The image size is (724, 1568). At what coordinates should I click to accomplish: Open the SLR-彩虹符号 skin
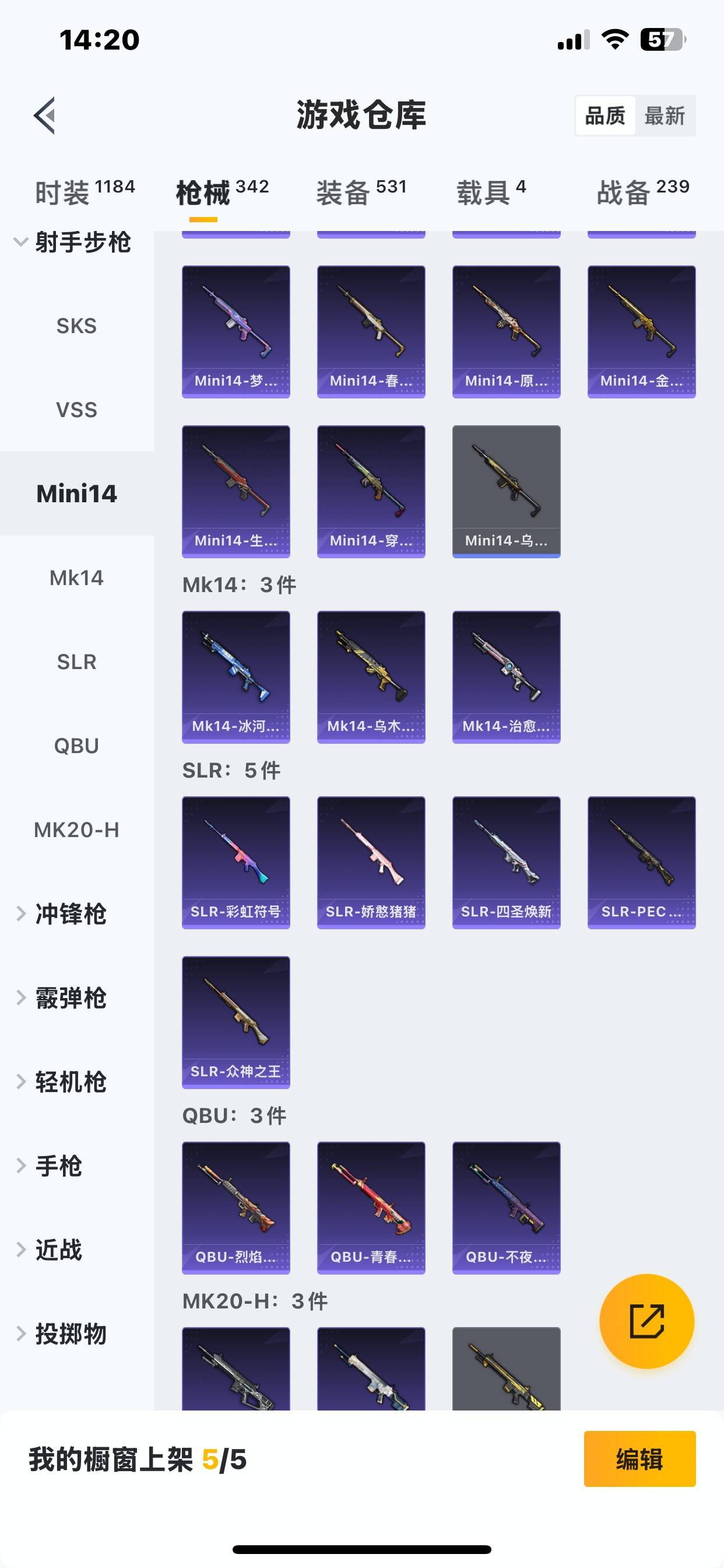click(236, 862)
